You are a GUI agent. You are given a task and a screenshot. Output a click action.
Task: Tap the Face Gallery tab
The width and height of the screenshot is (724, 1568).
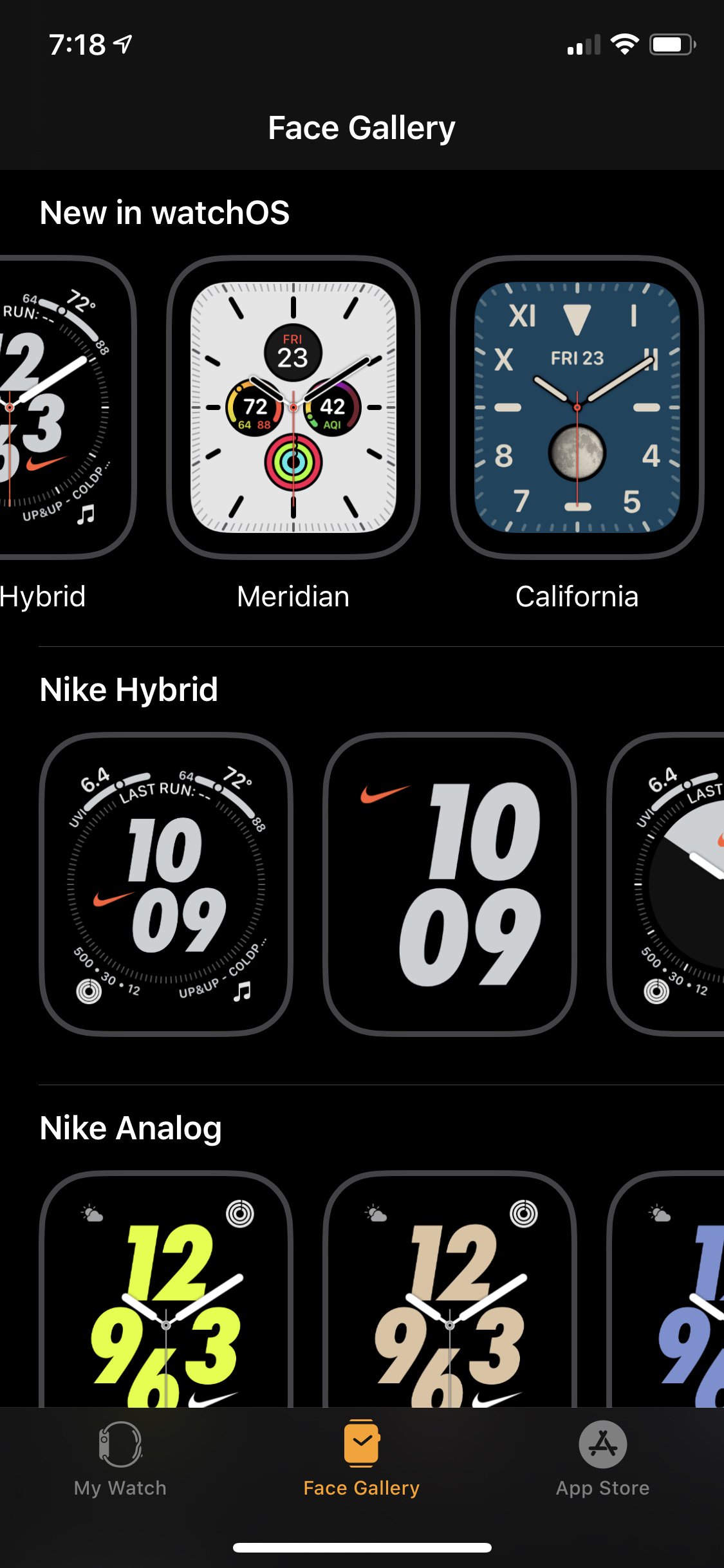pyautogui.click(x=362, y=1459)
